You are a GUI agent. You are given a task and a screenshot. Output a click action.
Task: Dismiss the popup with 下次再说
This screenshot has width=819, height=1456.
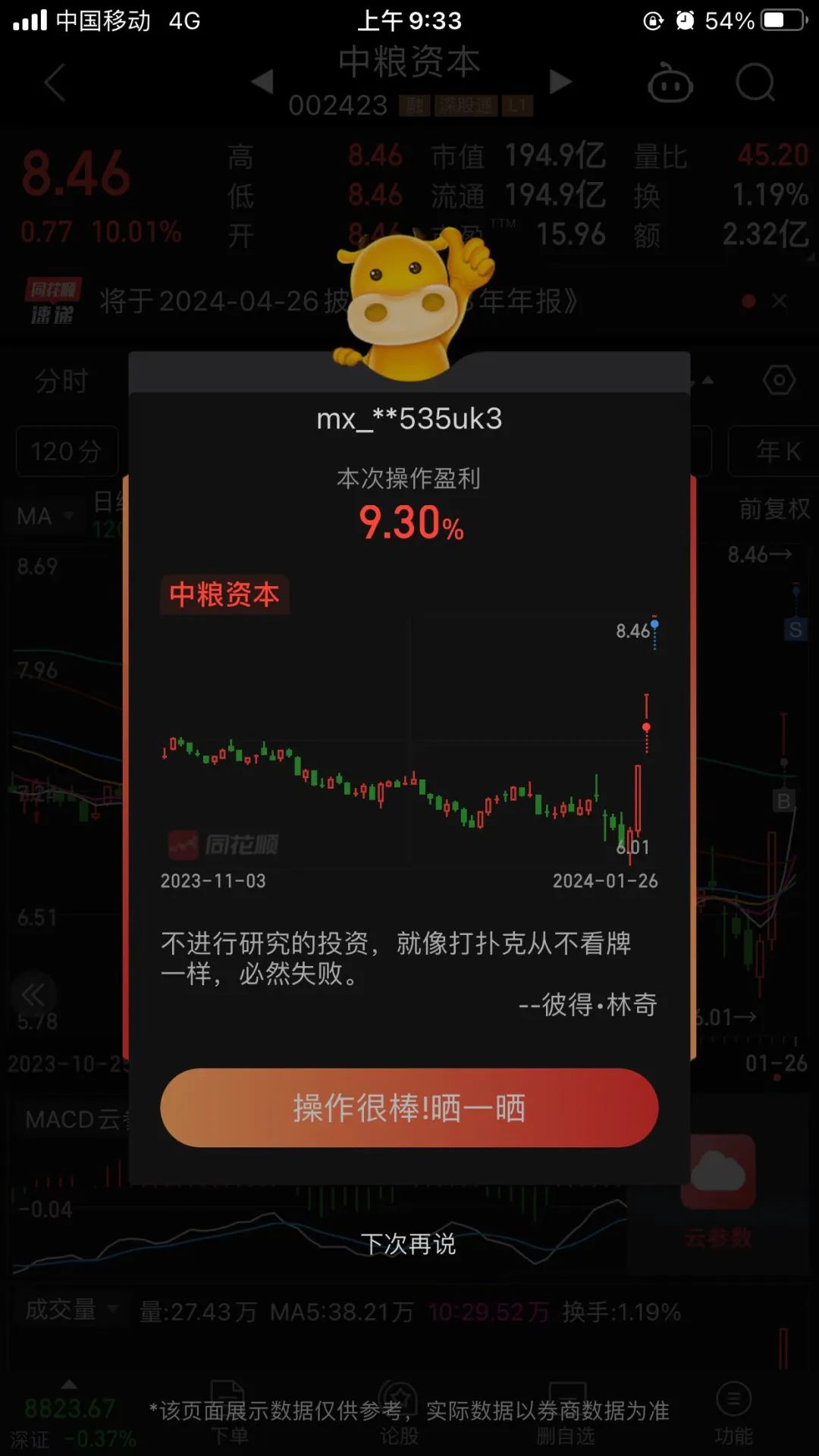click(x=408, y=1244)
